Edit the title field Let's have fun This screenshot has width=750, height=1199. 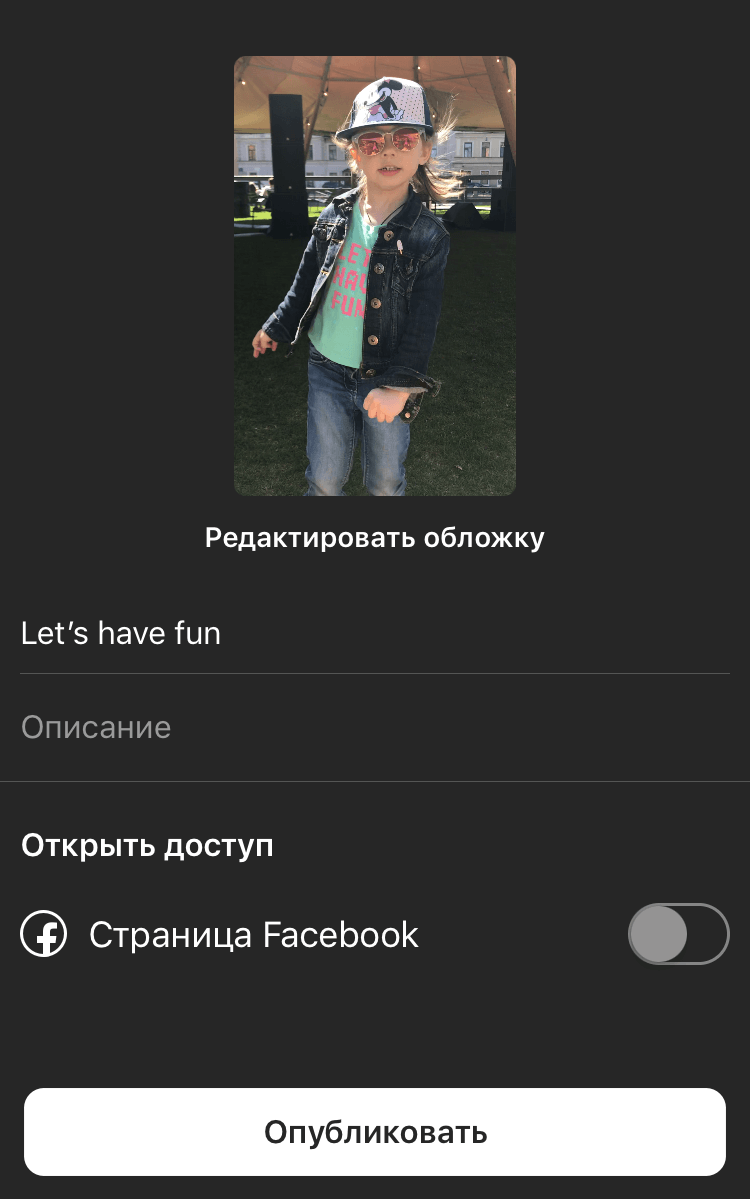374,633
